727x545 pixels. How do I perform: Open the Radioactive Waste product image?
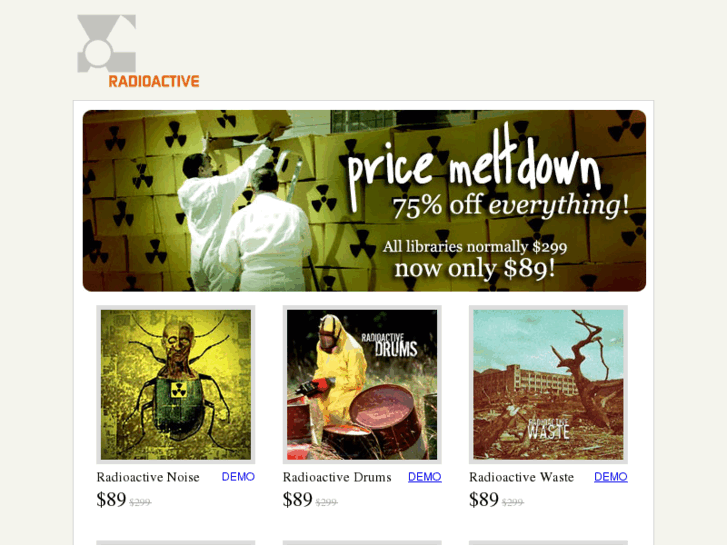click(548, 385)
